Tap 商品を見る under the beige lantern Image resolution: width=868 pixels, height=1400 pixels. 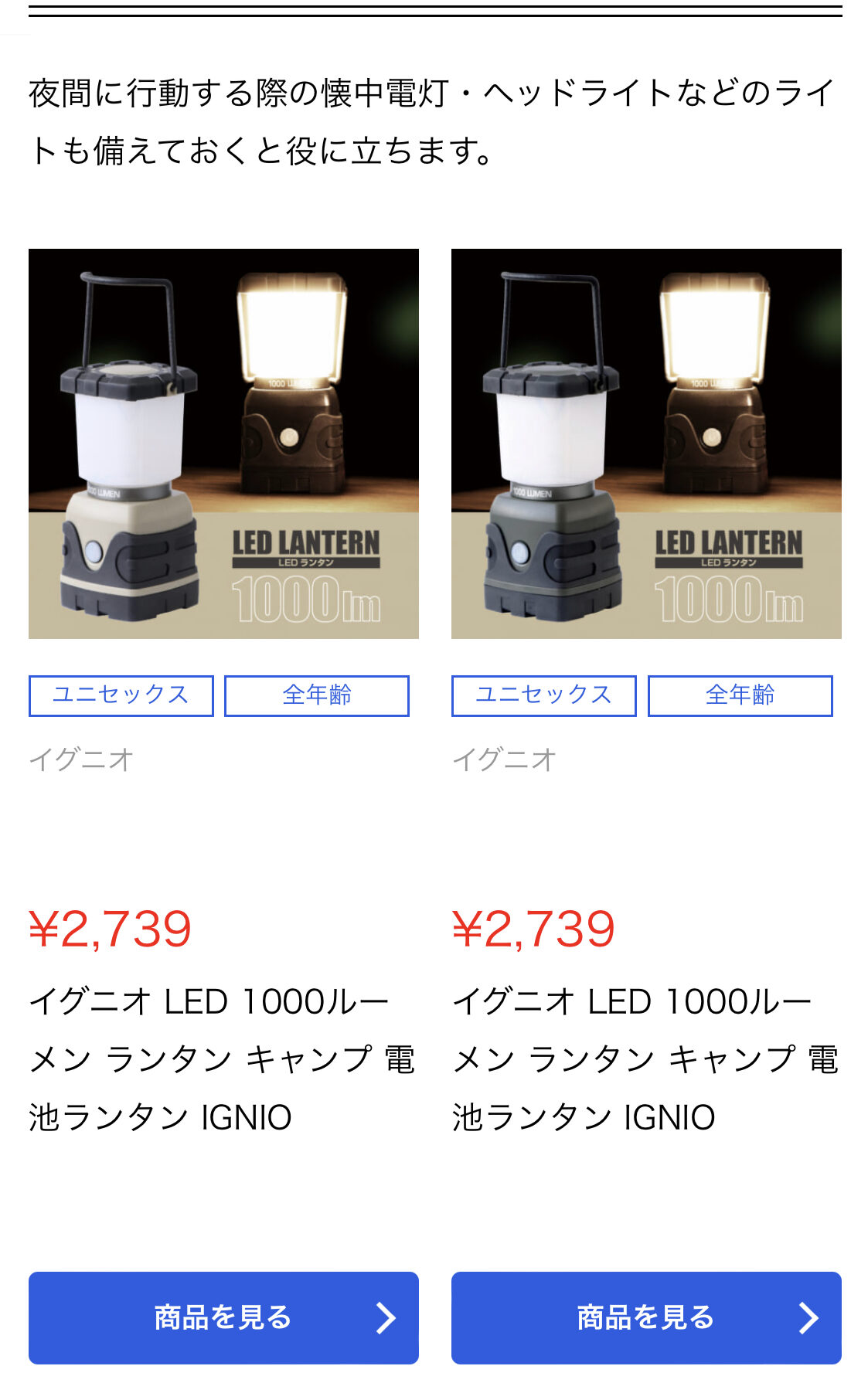point(223,1317)
